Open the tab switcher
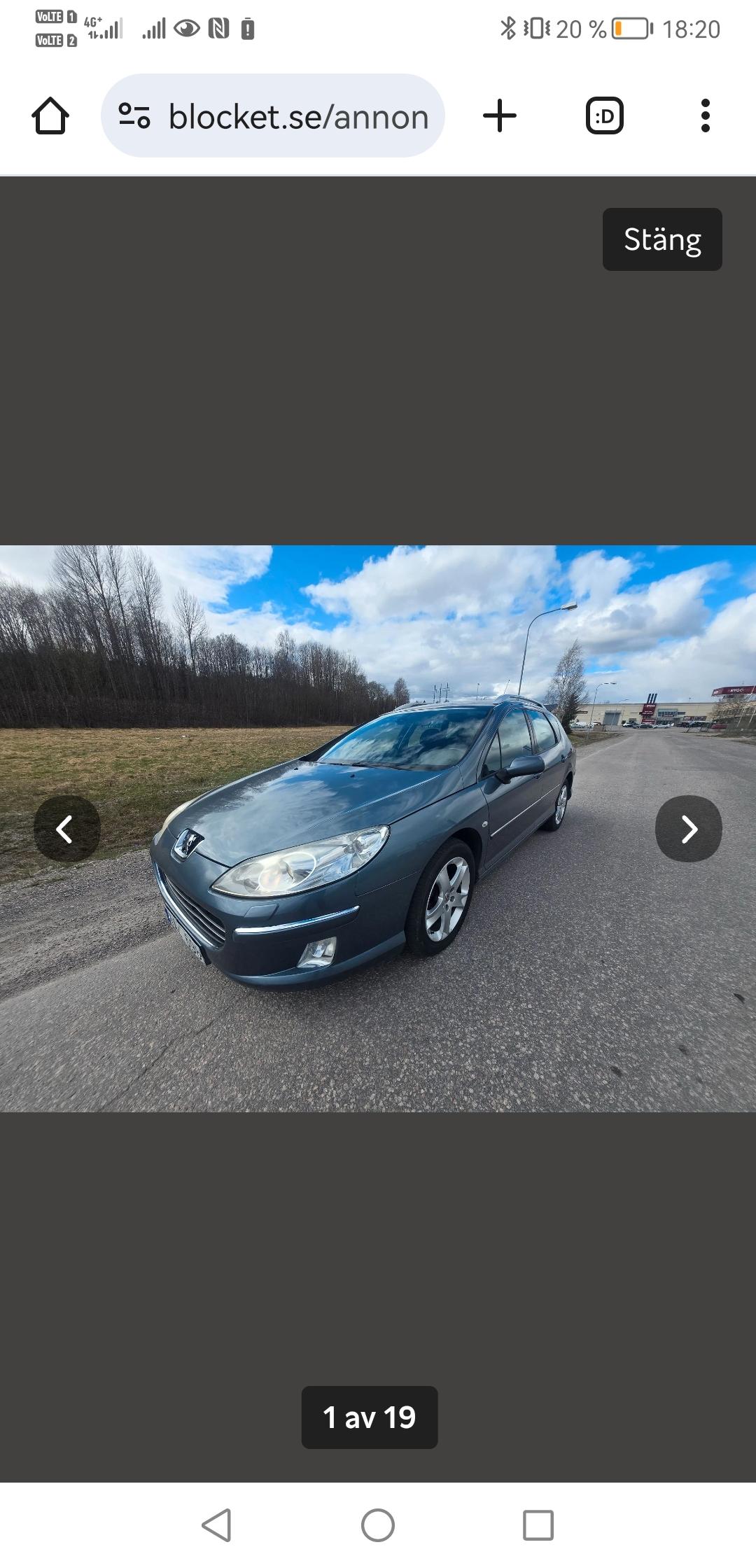This screenshot has width=756, height=1568. [x=604, y=115]
